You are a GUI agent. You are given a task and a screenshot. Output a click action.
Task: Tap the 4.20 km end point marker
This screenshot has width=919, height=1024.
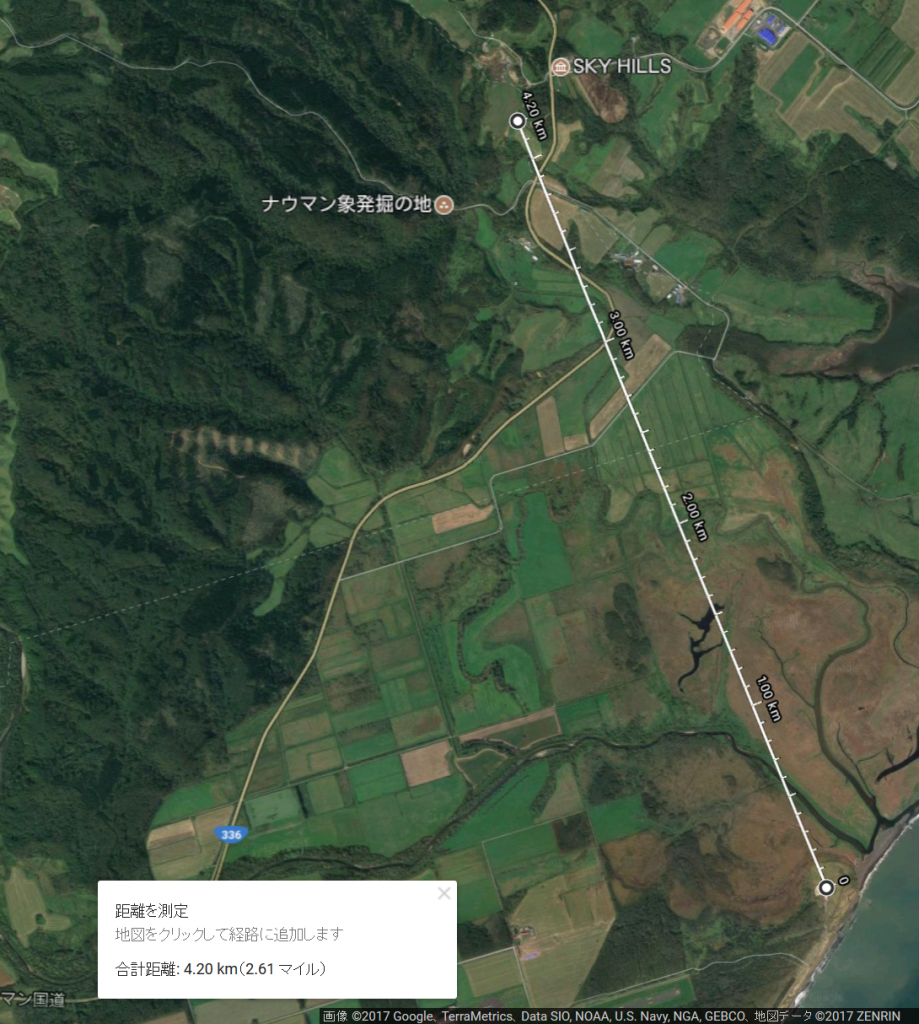(518, 121)
